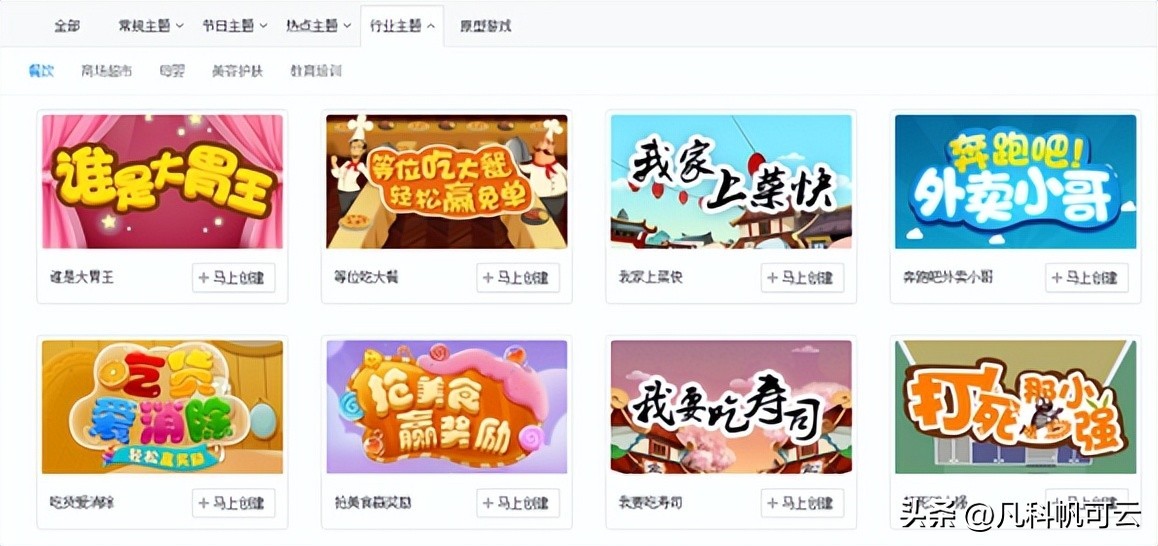The width and height of the screenshot is (1158, 546).
Task: Tap 马上创建 for 奔跑吧外卖小哥
Action: tap(1086, 277)
